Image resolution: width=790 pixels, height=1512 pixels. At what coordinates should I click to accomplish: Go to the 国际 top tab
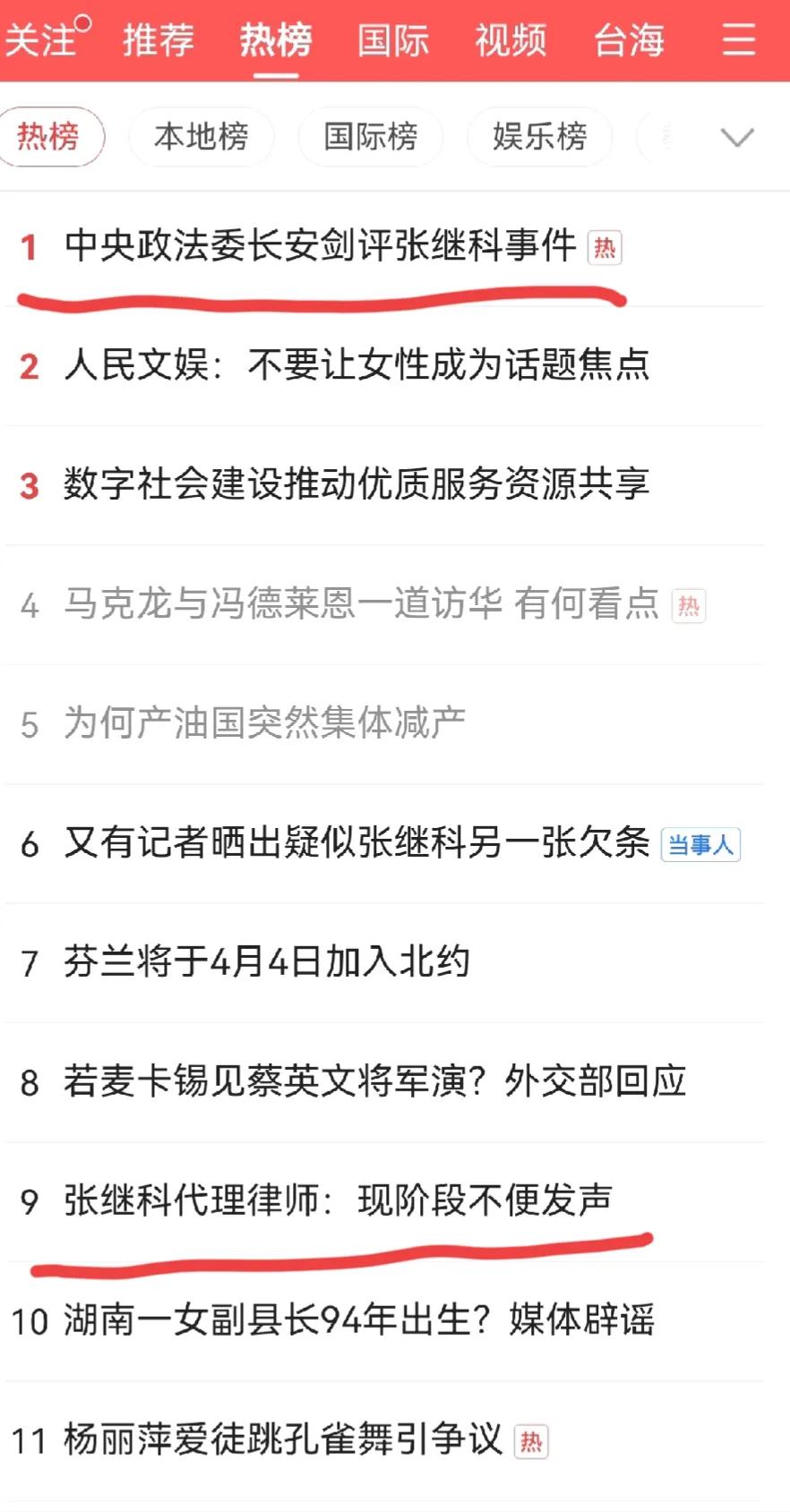(x=393, y=40)
